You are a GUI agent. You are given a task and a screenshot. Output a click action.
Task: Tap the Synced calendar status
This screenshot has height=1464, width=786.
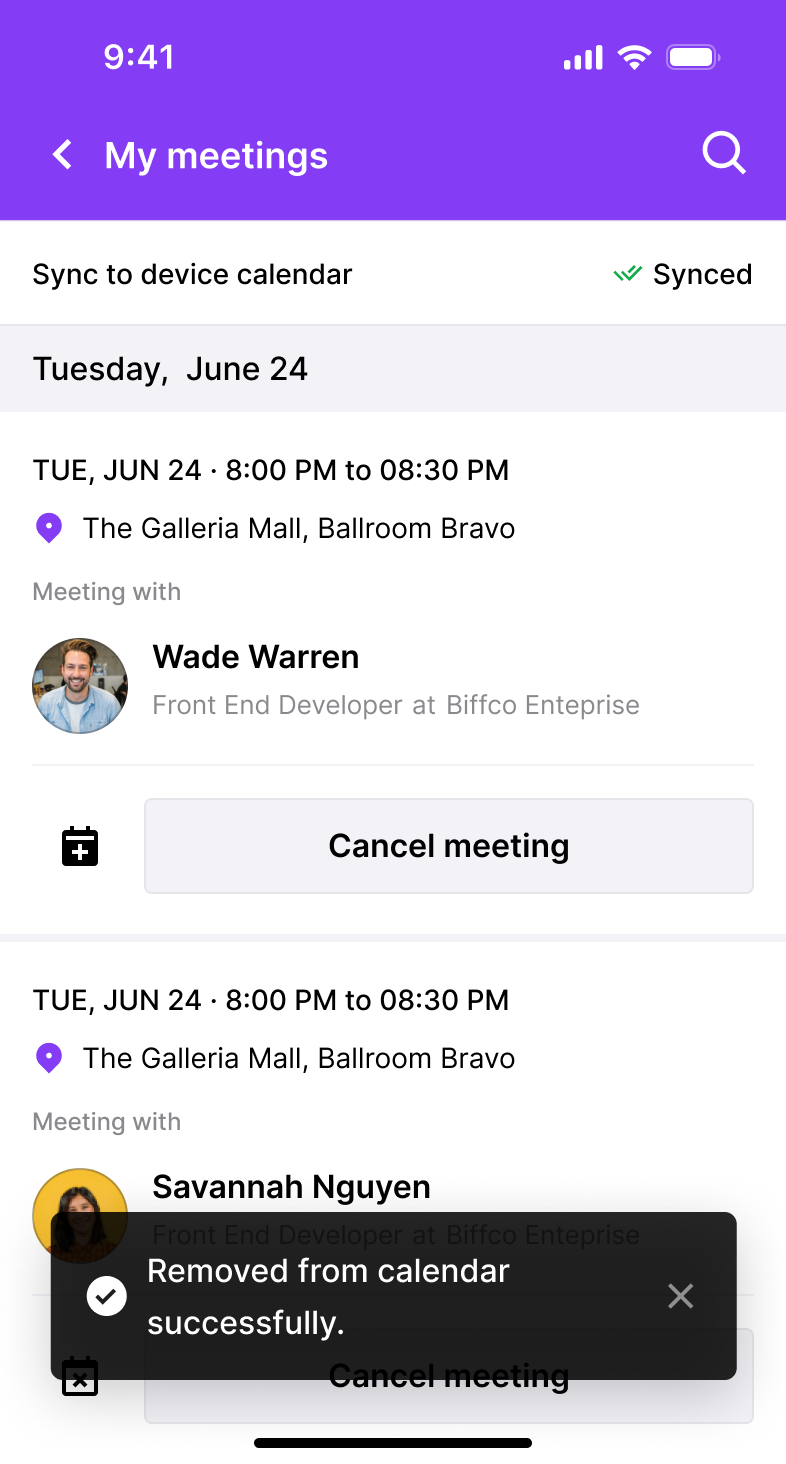tap(683, 274)
